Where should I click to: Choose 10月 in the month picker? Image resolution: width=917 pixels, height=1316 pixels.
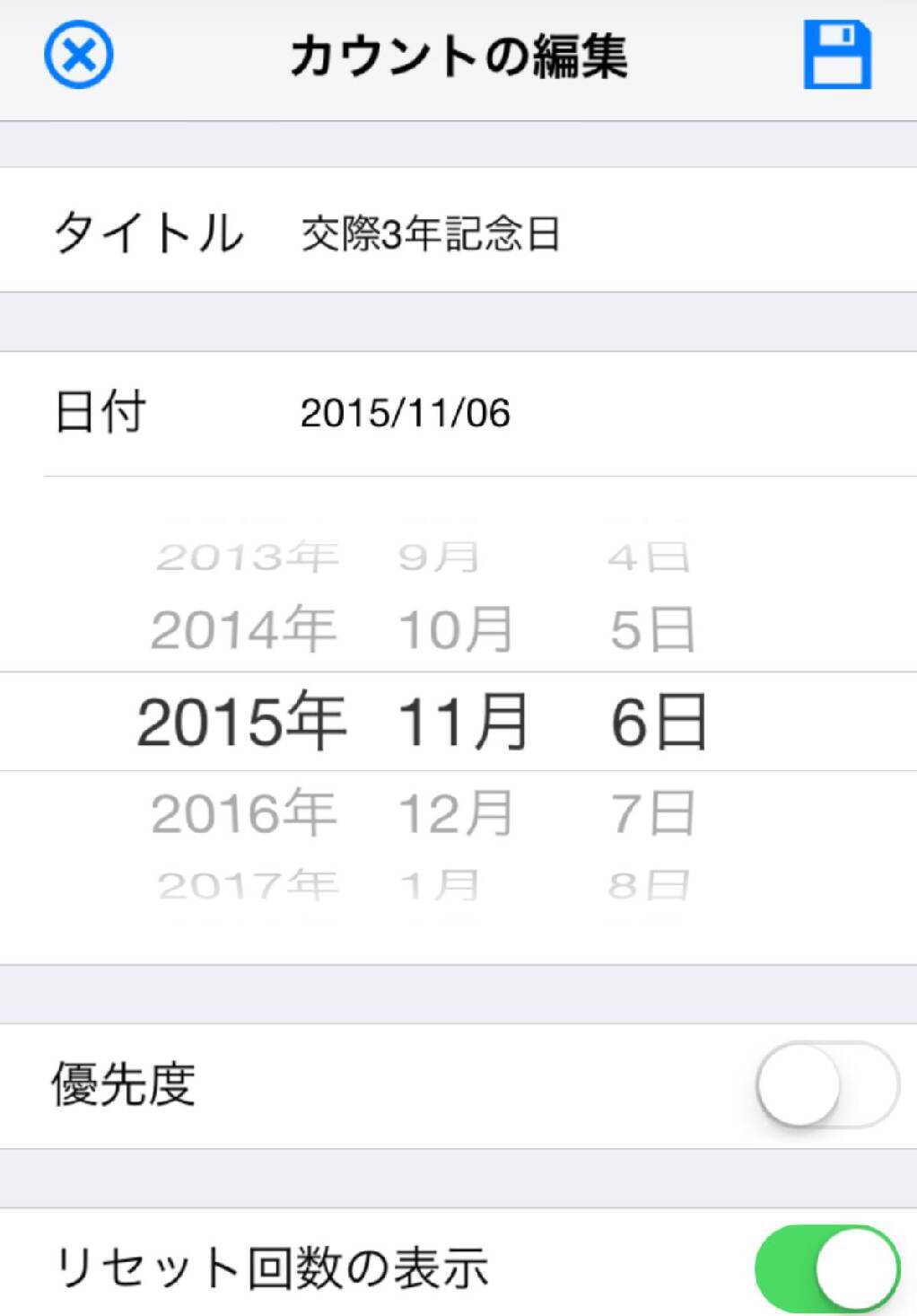(456, 629)
